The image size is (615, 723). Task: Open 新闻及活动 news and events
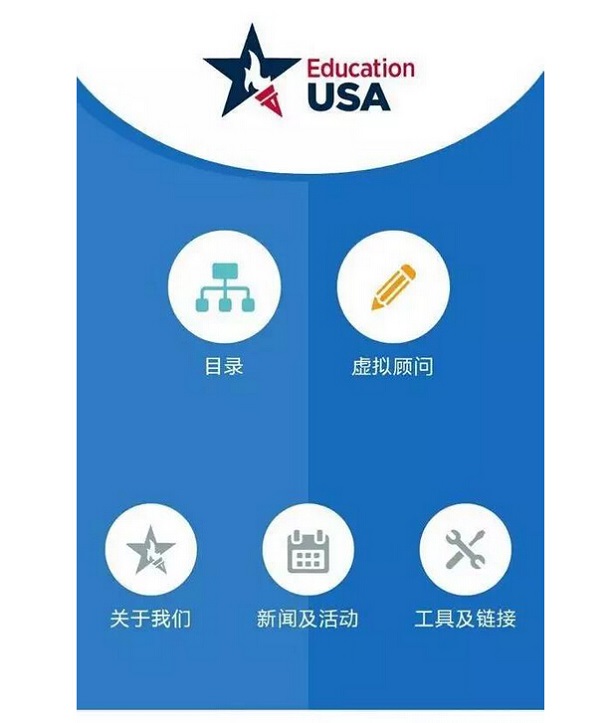pos(308,549)
